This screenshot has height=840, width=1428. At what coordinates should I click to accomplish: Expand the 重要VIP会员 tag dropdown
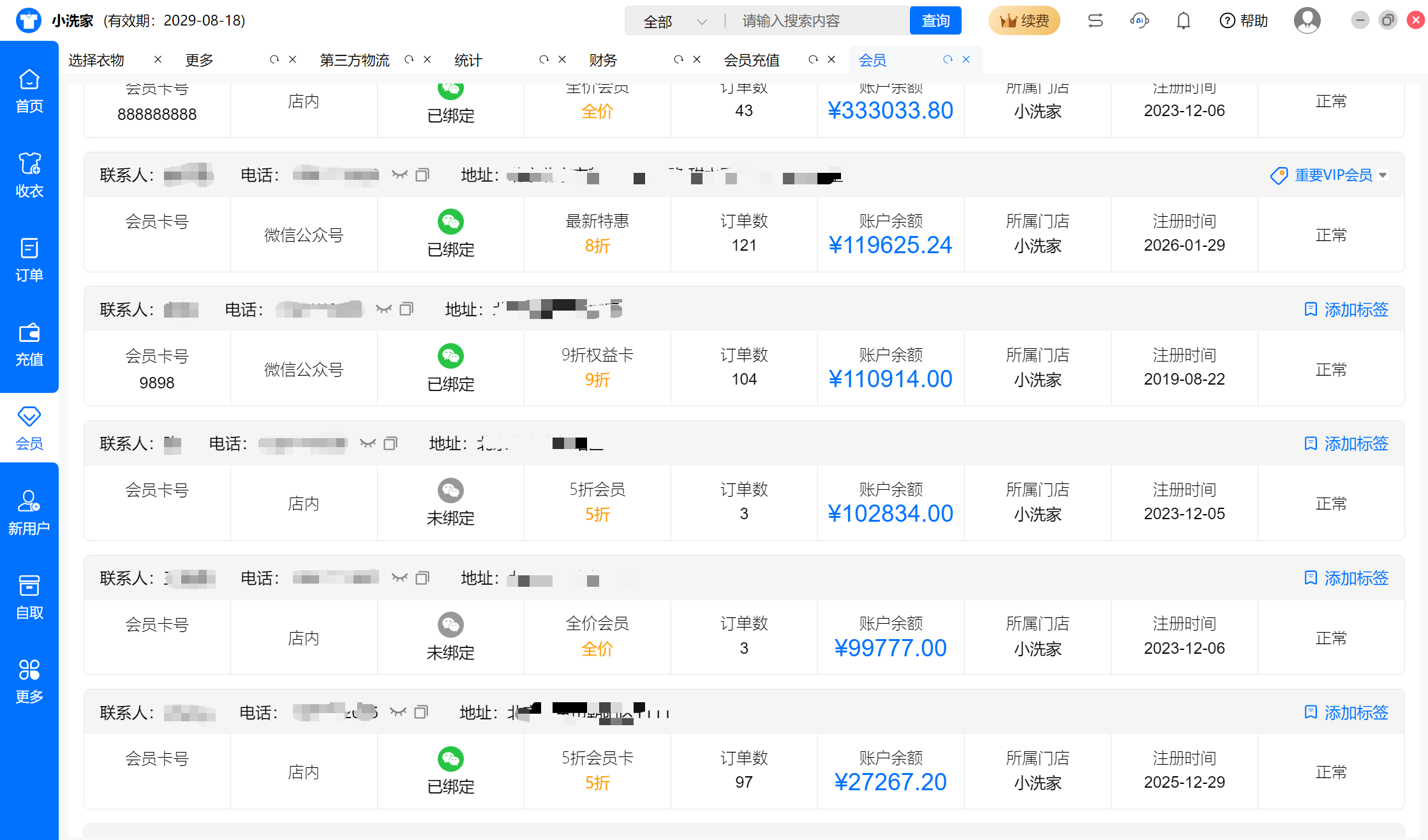[x=1383, y=175]
